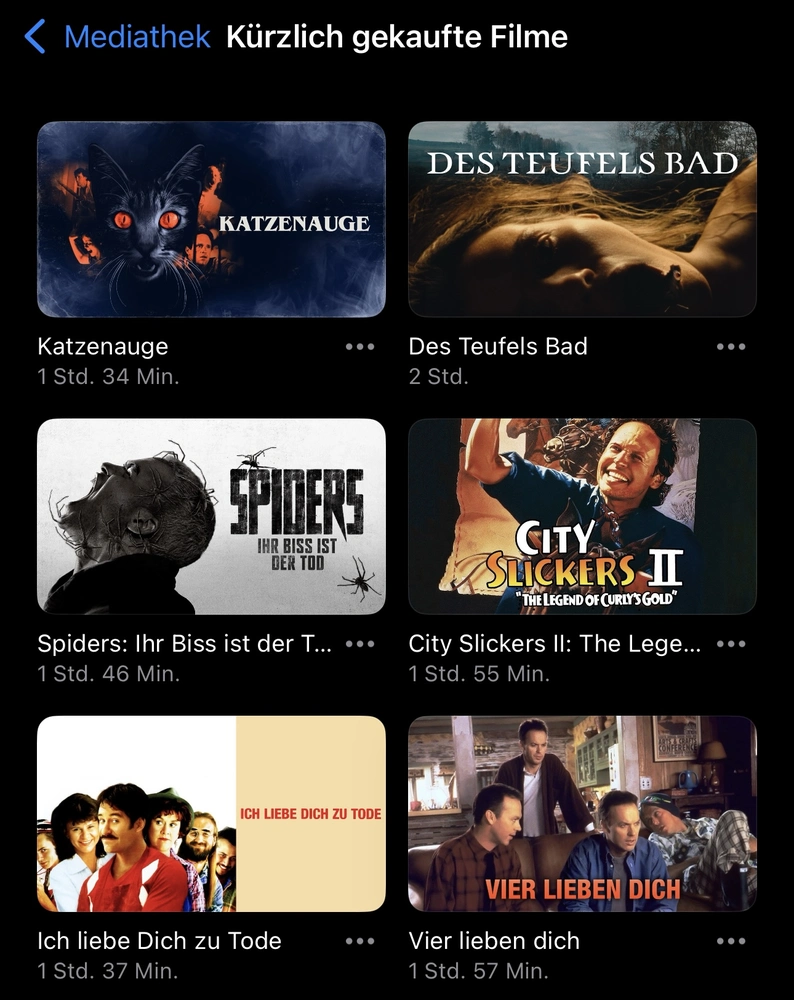Go back to Mediathek
This screenshot has width=794, height=1000.
(x=118, y=38)
